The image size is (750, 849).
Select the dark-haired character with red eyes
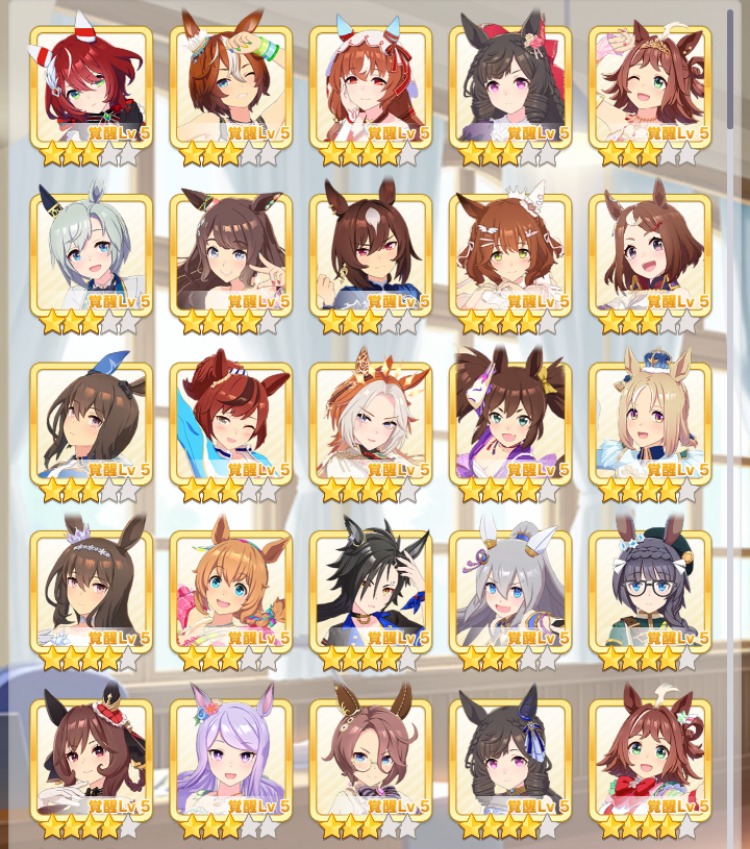coord(371,253)
